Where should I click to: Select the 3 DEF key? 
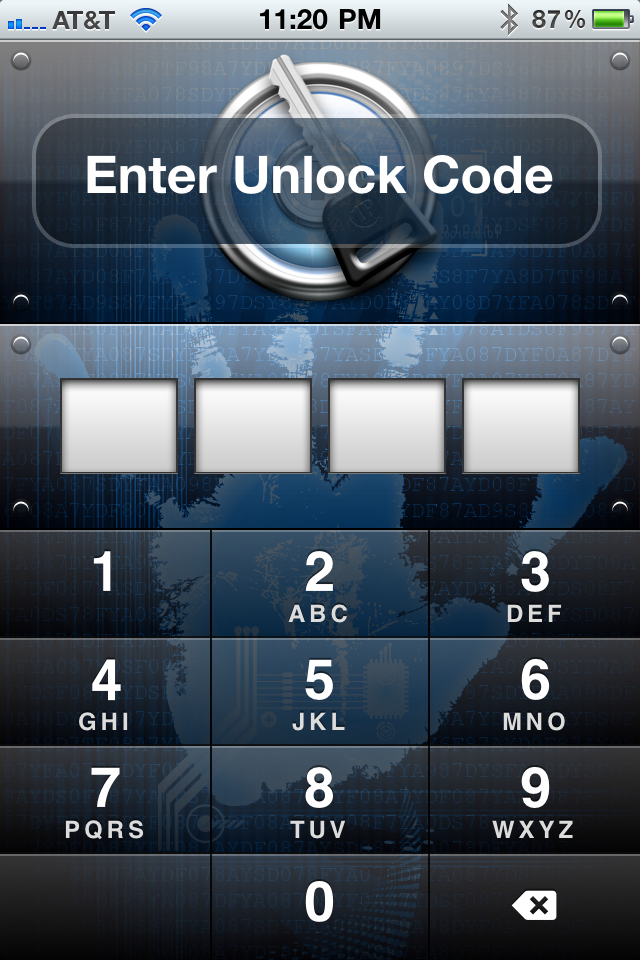tap(535, 584)
